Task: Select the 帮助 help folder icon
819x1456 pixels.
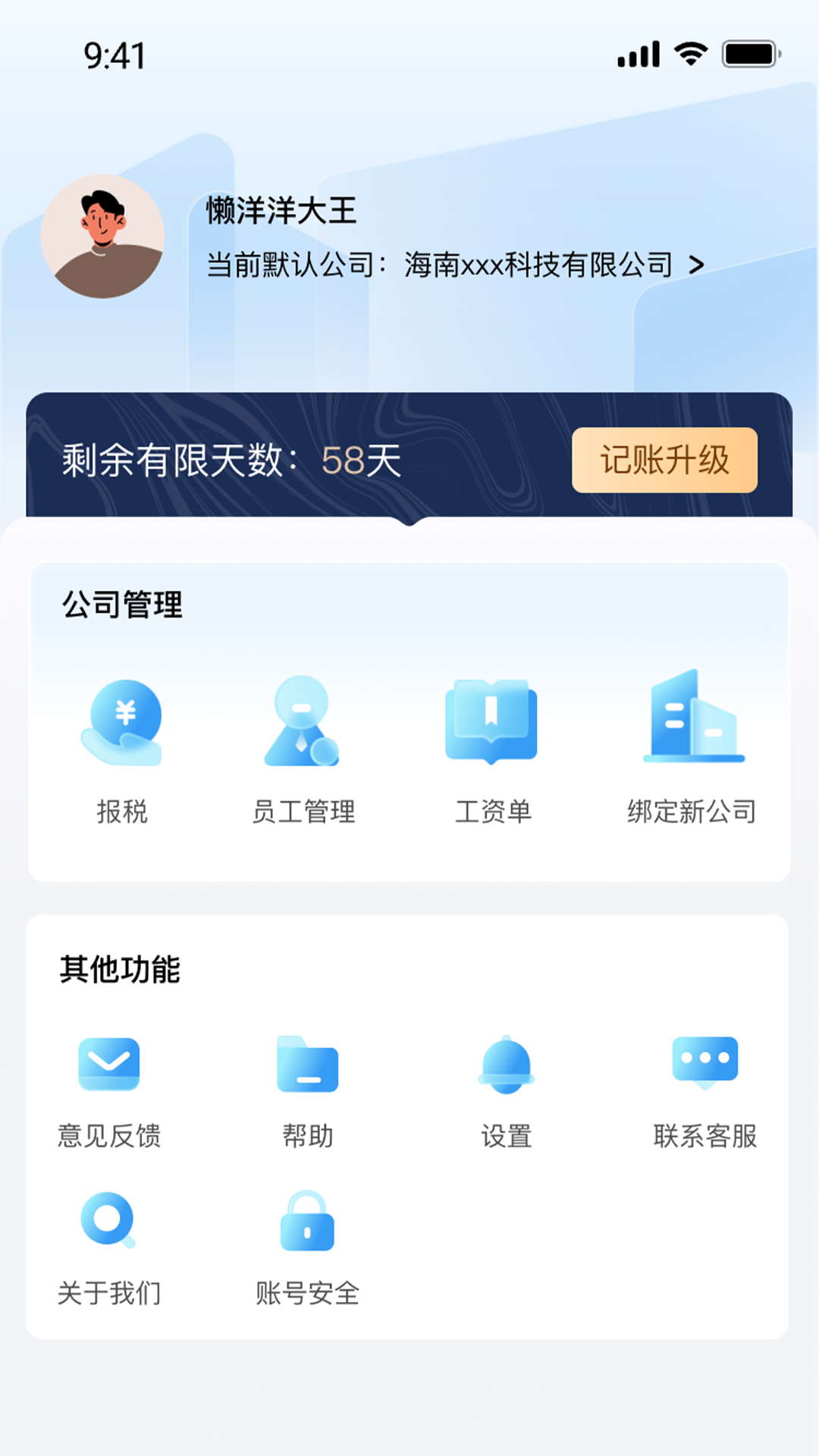Action: (x=307, y=1063)
